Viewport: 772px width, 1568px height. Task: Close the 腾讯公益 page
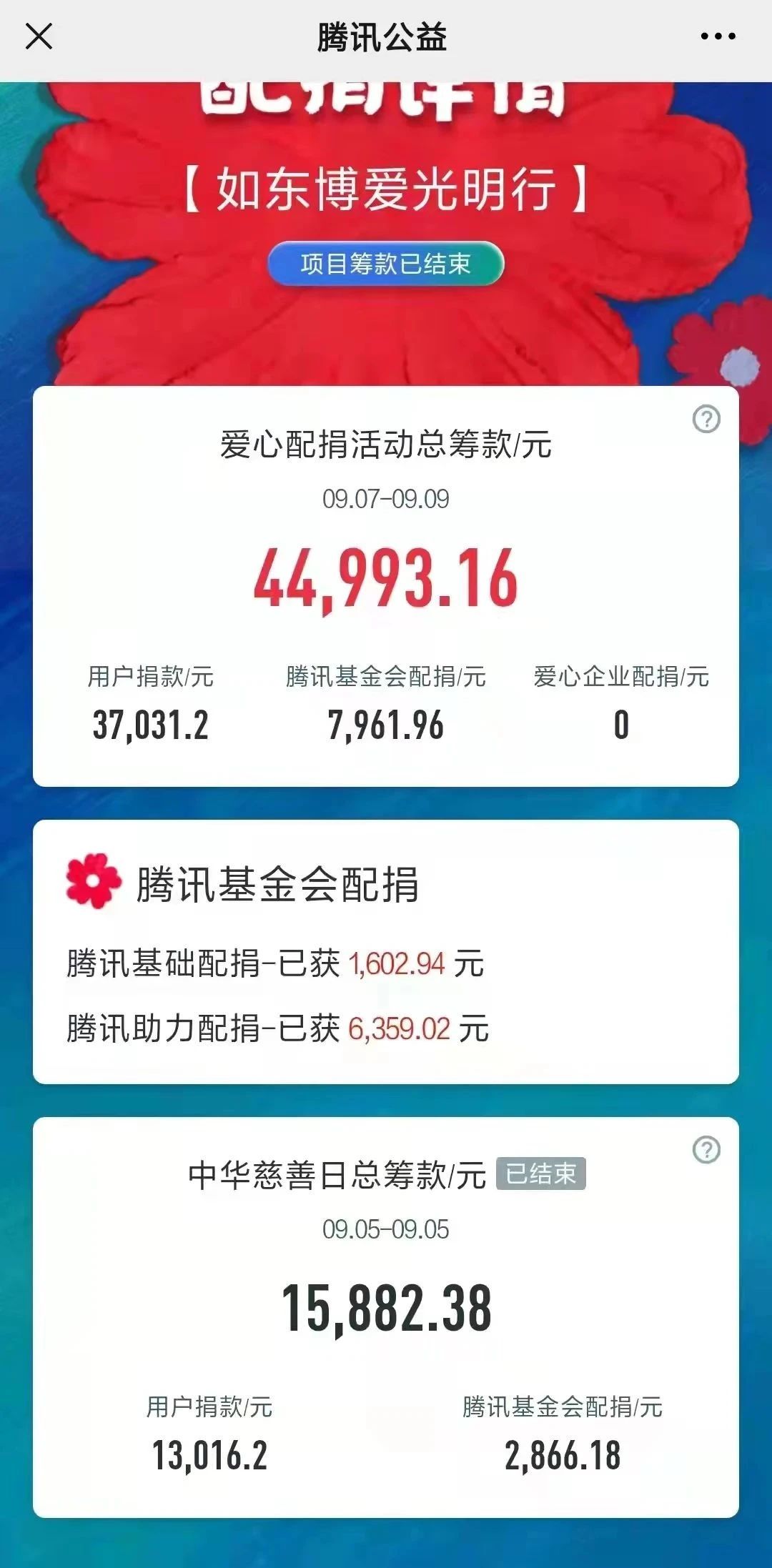tap(39, 36)
